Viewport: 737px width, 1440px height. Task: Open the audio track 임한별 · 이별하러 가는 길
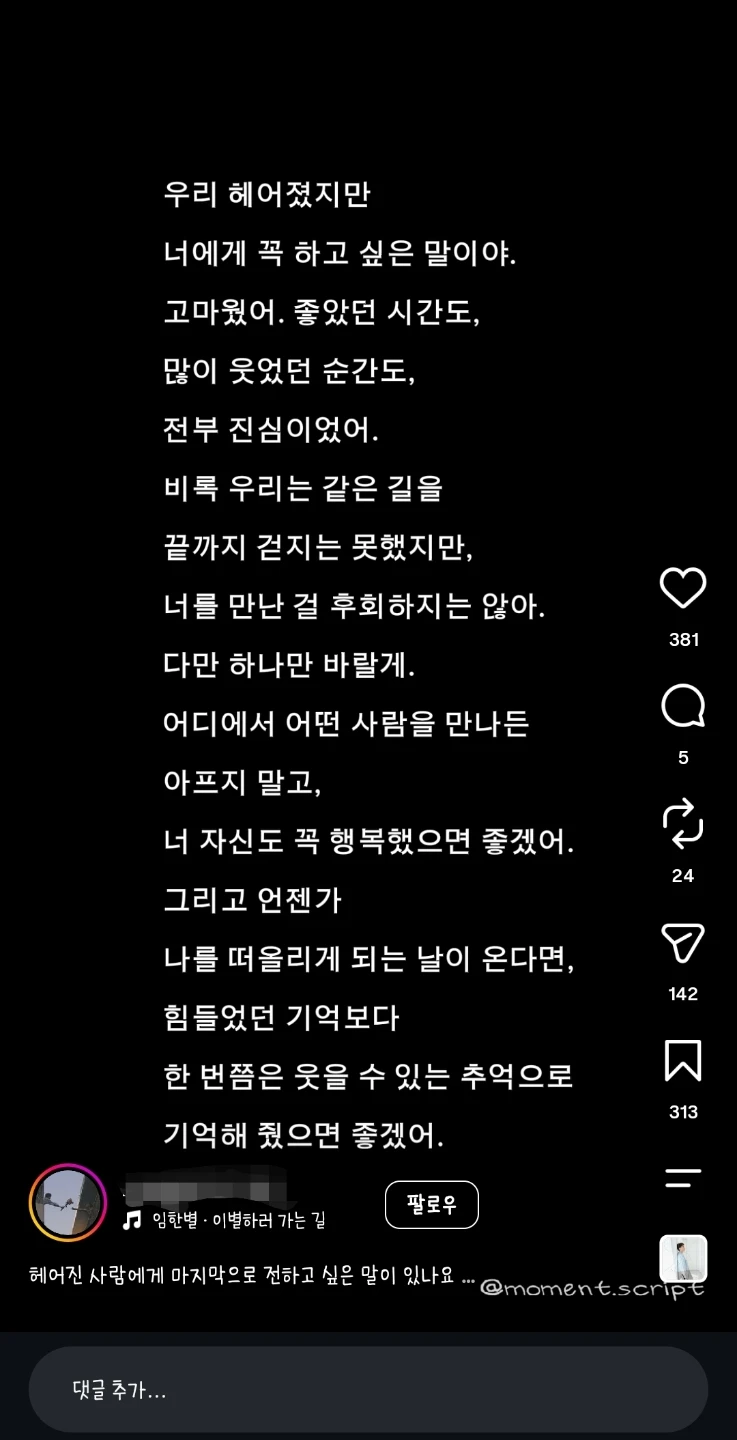[224, 1220]
